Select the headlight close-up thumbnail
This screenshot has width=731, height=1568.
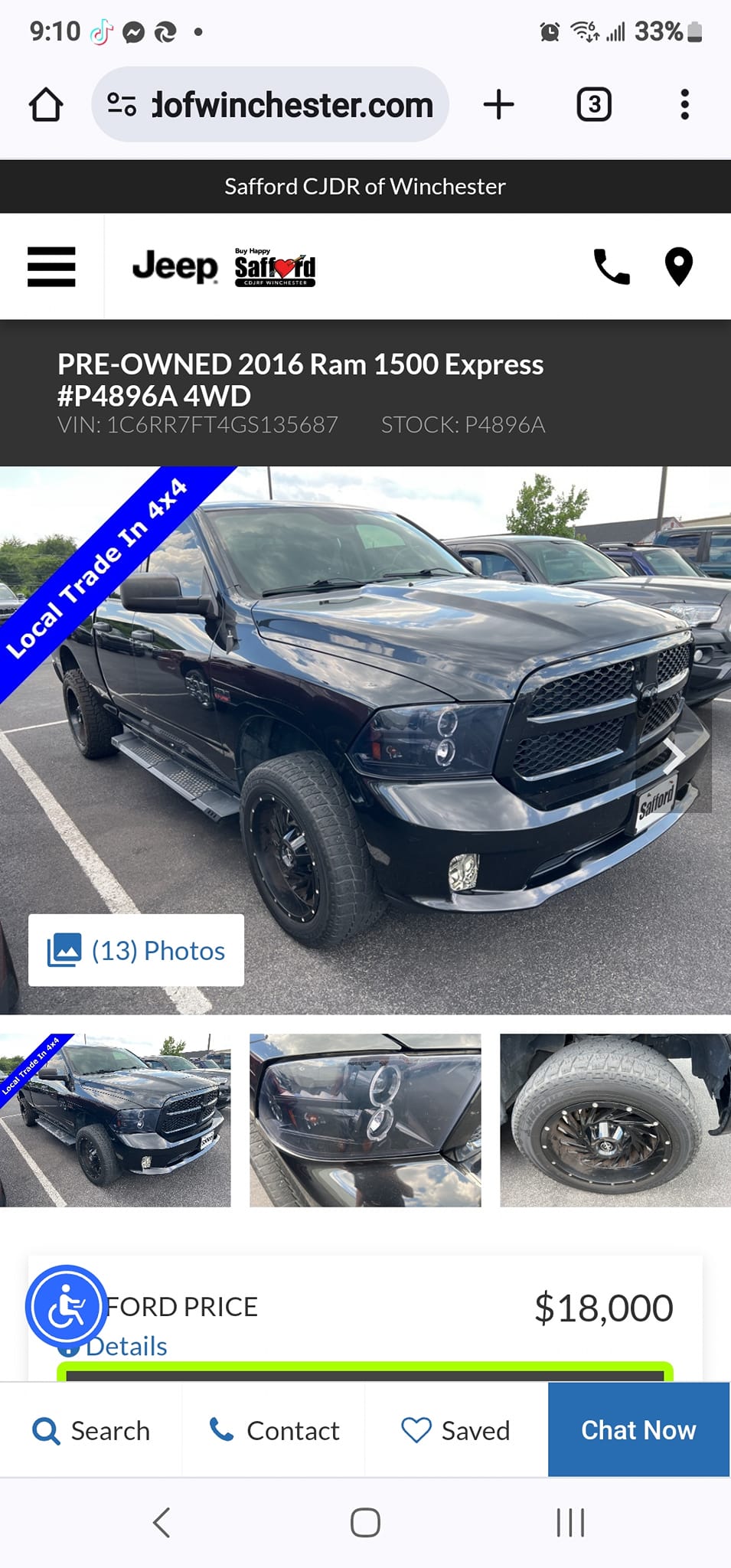point(365,1120)
